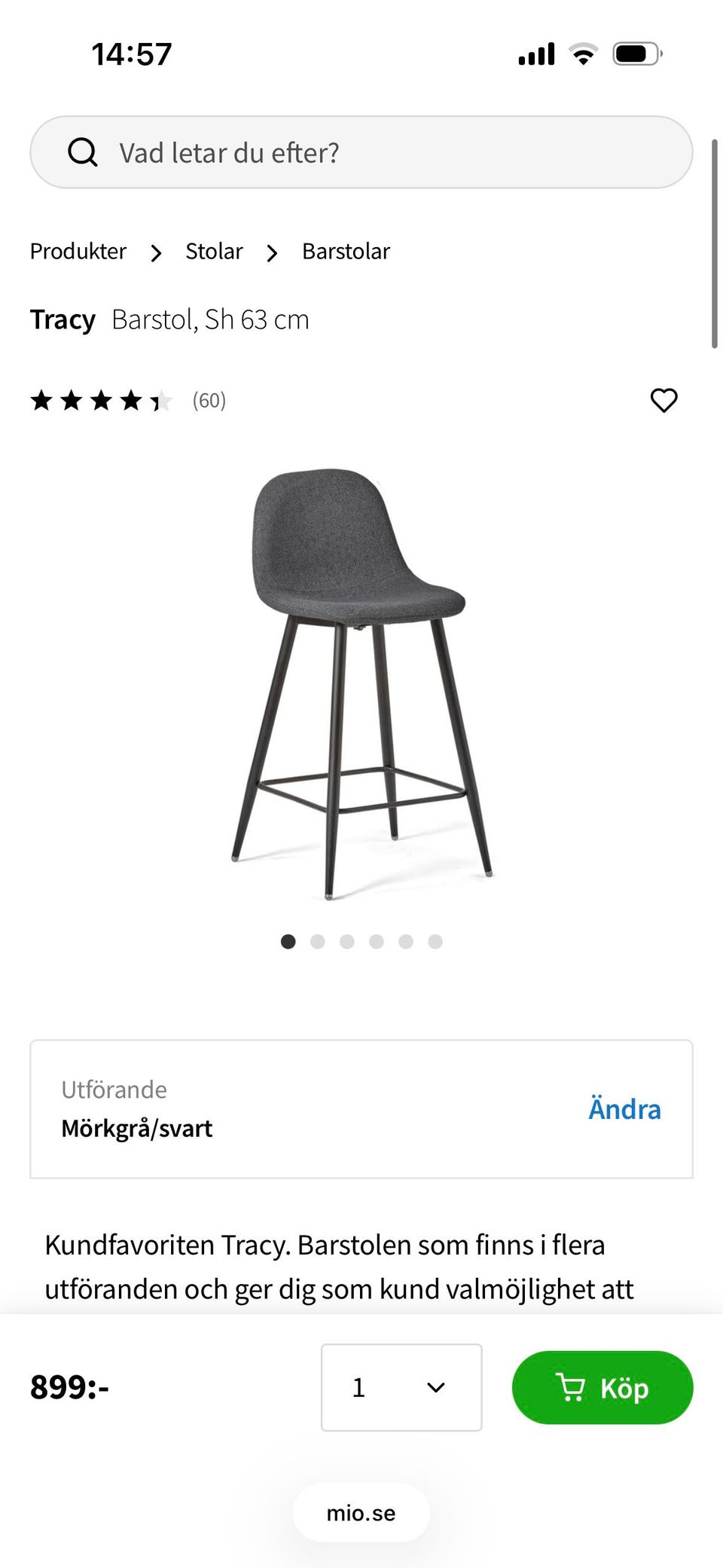Click the Wi-Fi status icon
This screenshot has width=723, height=1568.
581,53
